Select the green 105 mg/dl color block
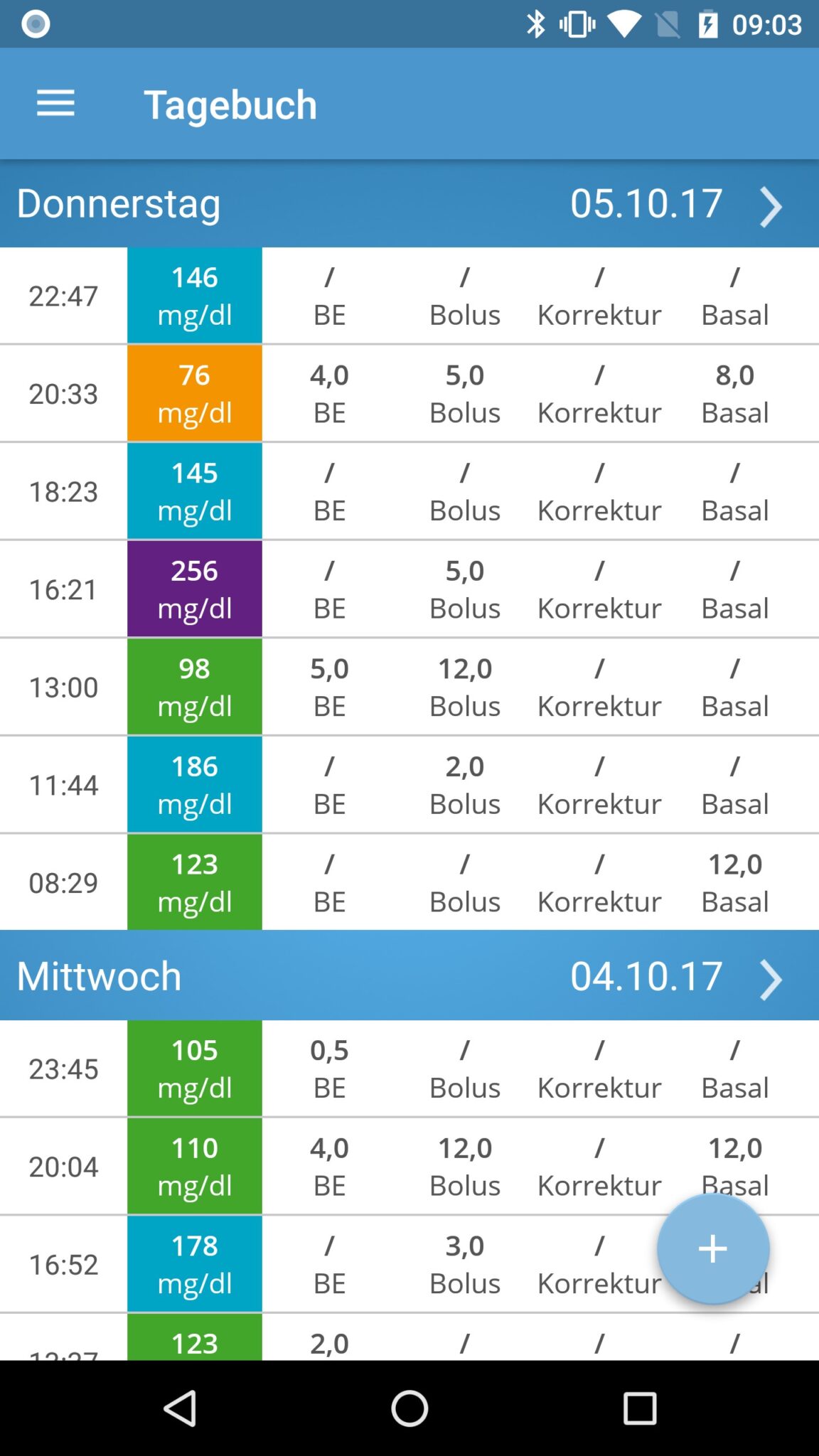Screen dimensions: 819x1456 click(195, 1069)
